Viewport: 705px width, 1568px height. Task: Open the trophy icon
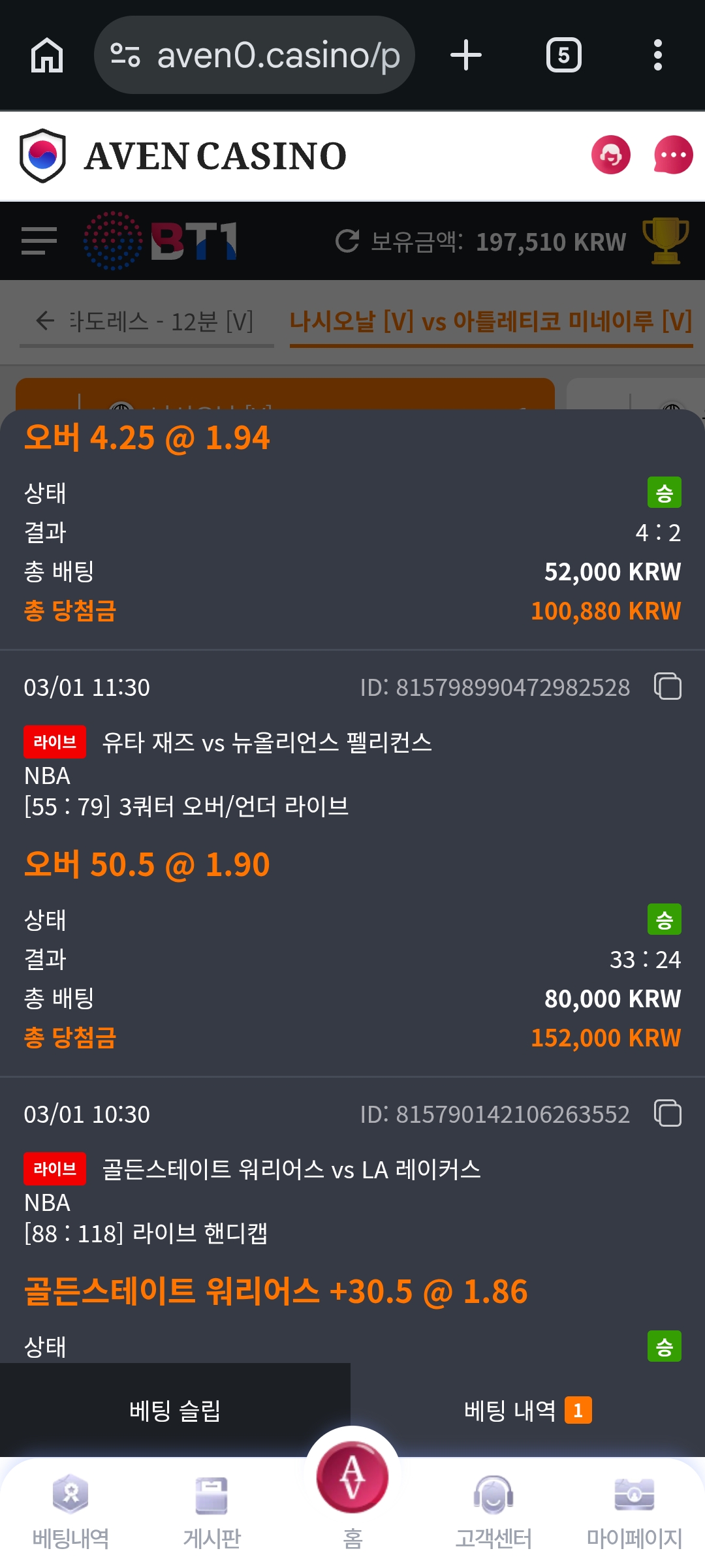[x=665, y=241]
